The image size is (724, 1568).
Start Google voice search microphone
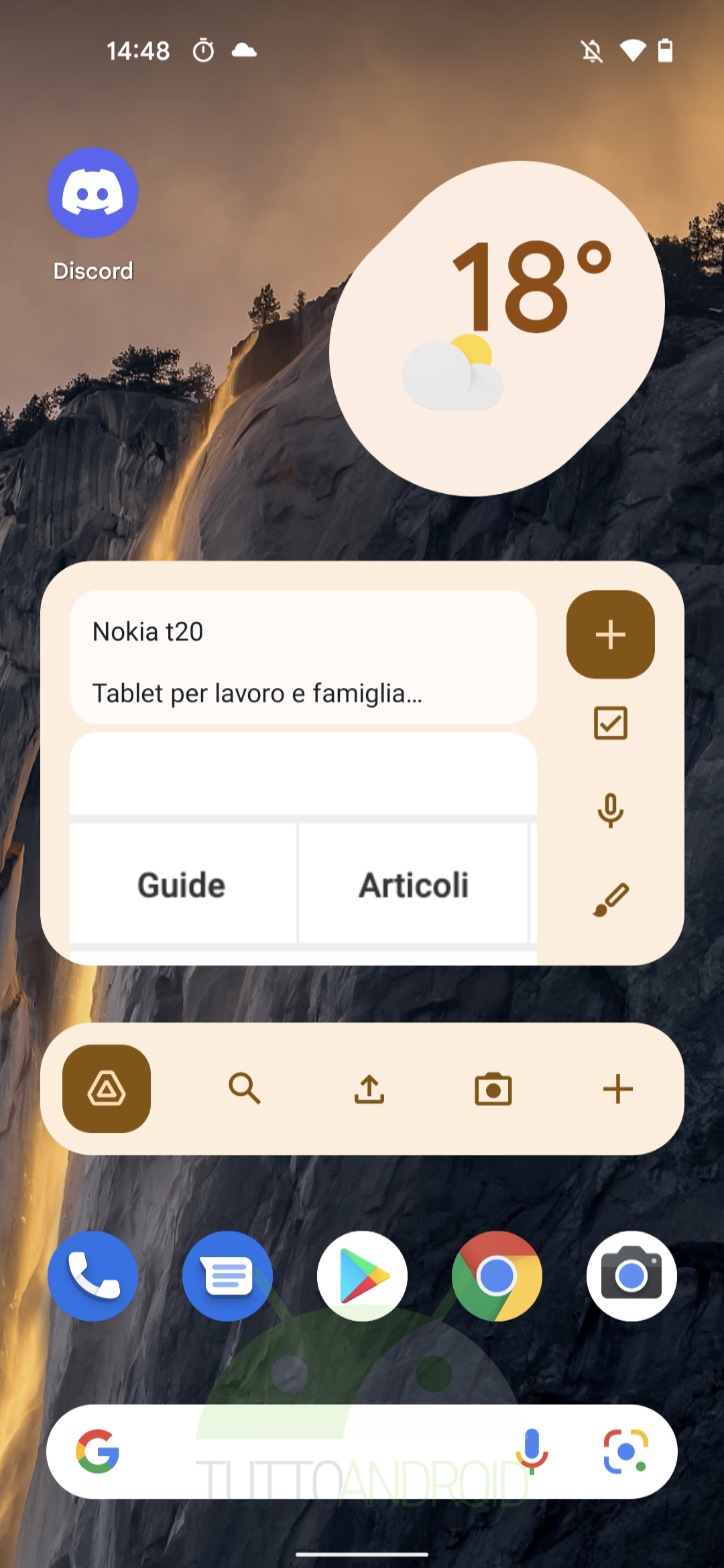(532, 1451)
